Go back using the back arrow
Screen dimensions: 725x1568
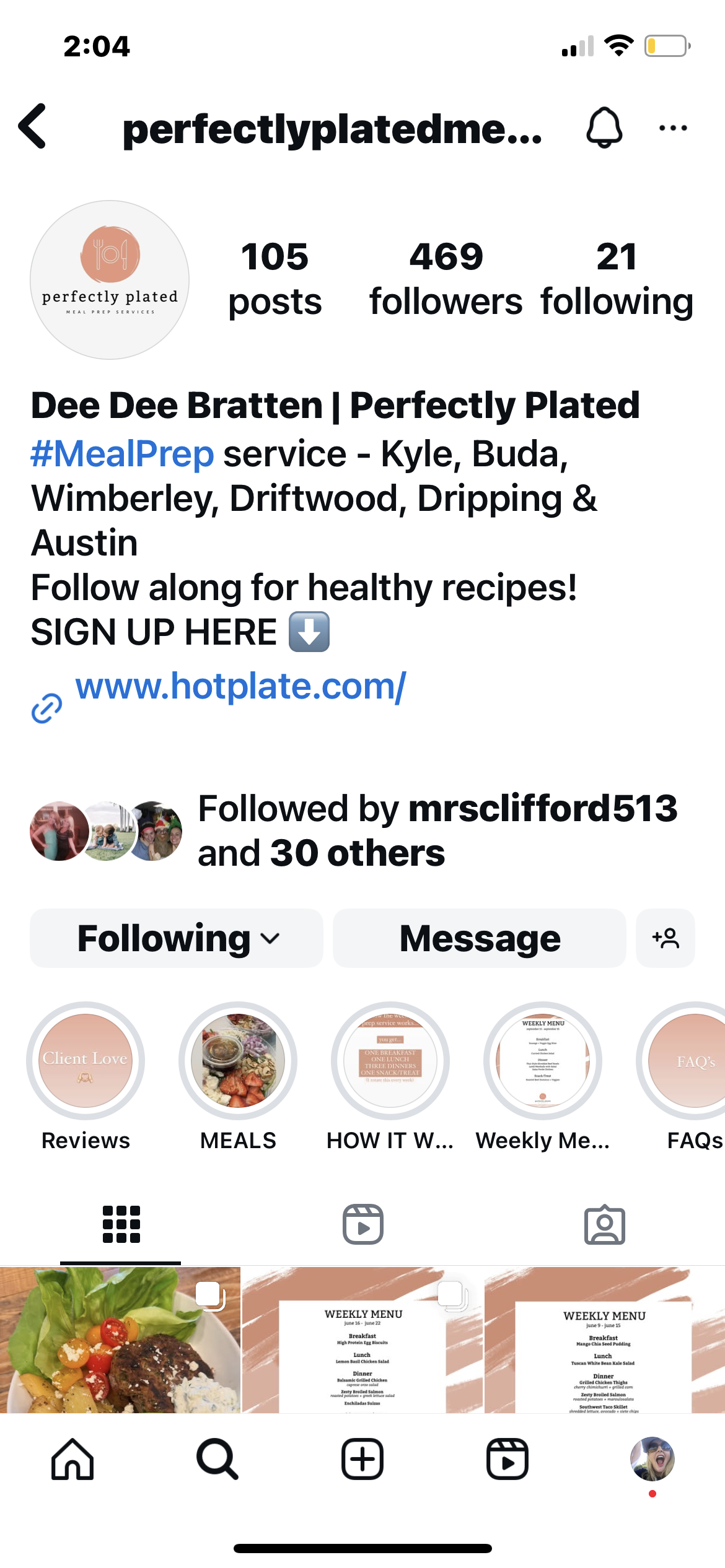(x=33, y=126)
